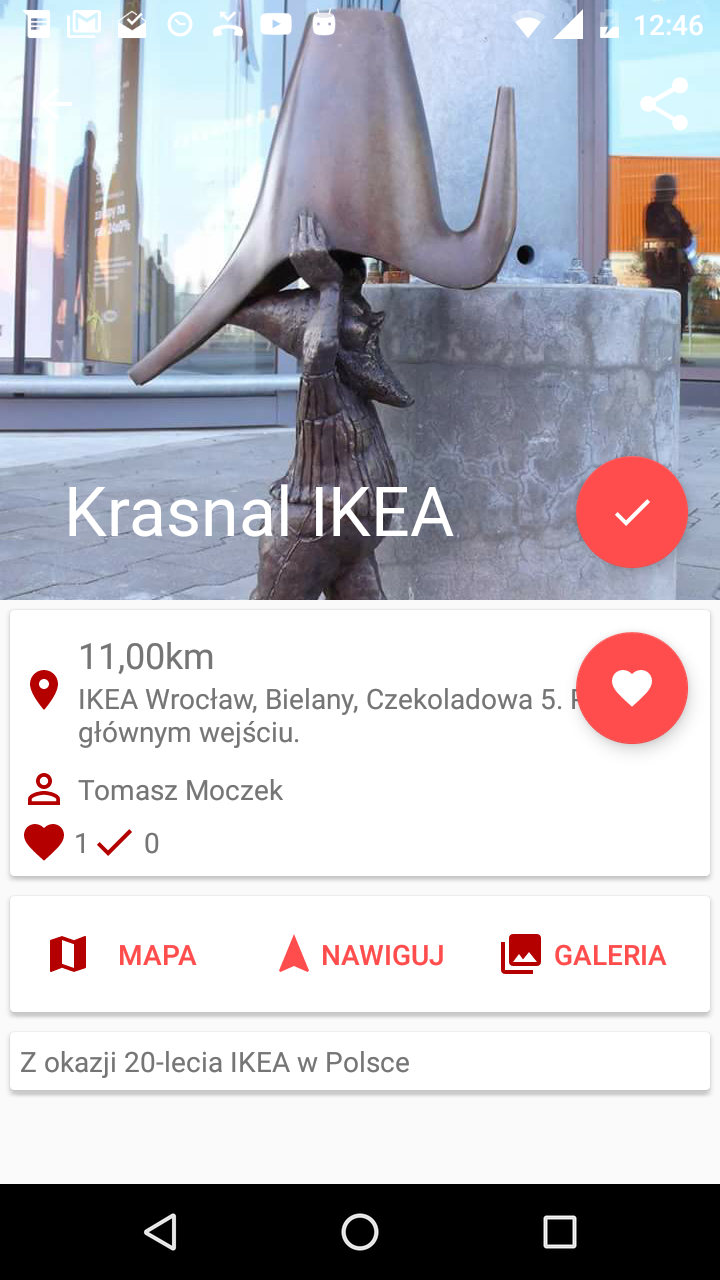Image resolution: width=720 pixels, height=1280 pixels.
Task: Open the GALERIA photo gallery
Action: pyautogui.click(x=584, y=955)
